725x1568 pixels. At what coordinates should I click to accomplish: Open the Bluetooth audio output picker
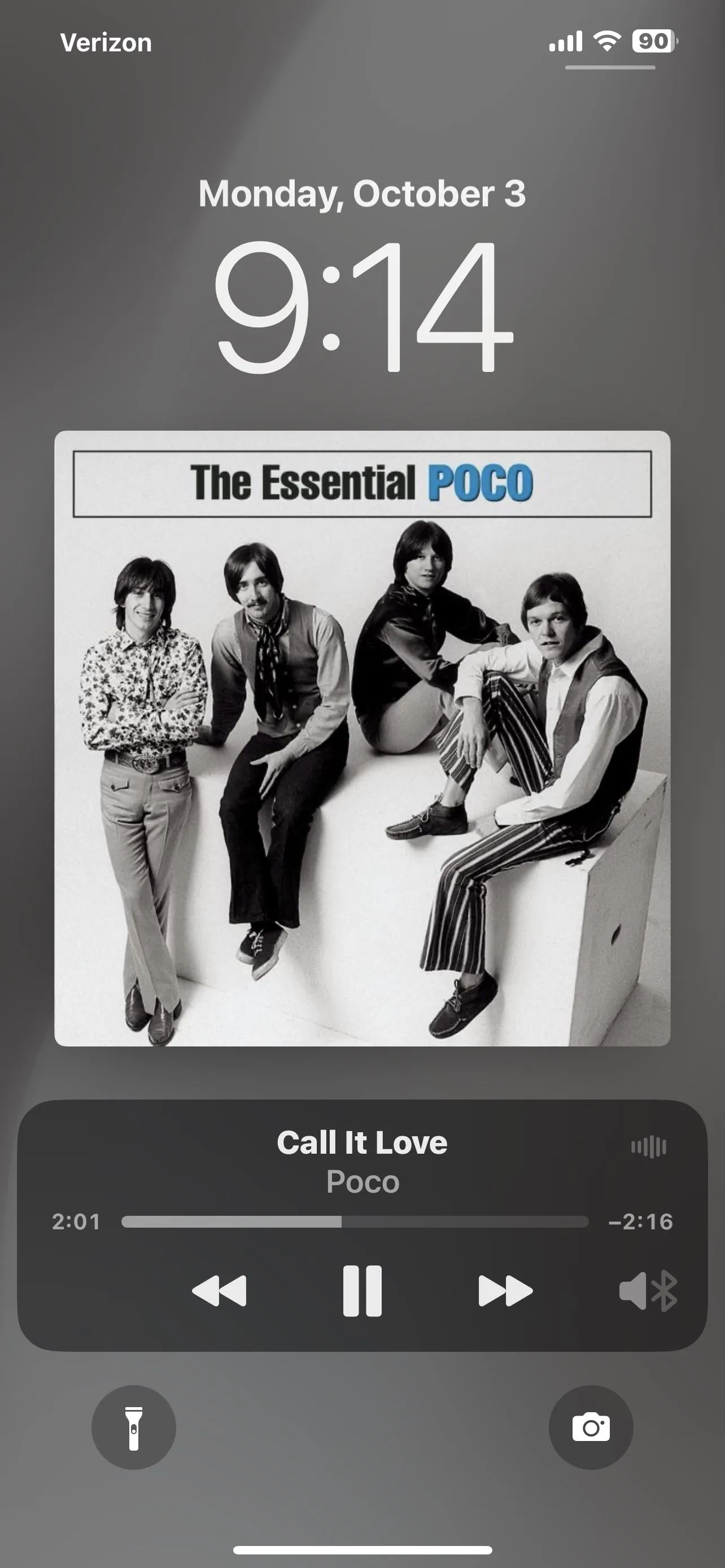(648, 1290)
